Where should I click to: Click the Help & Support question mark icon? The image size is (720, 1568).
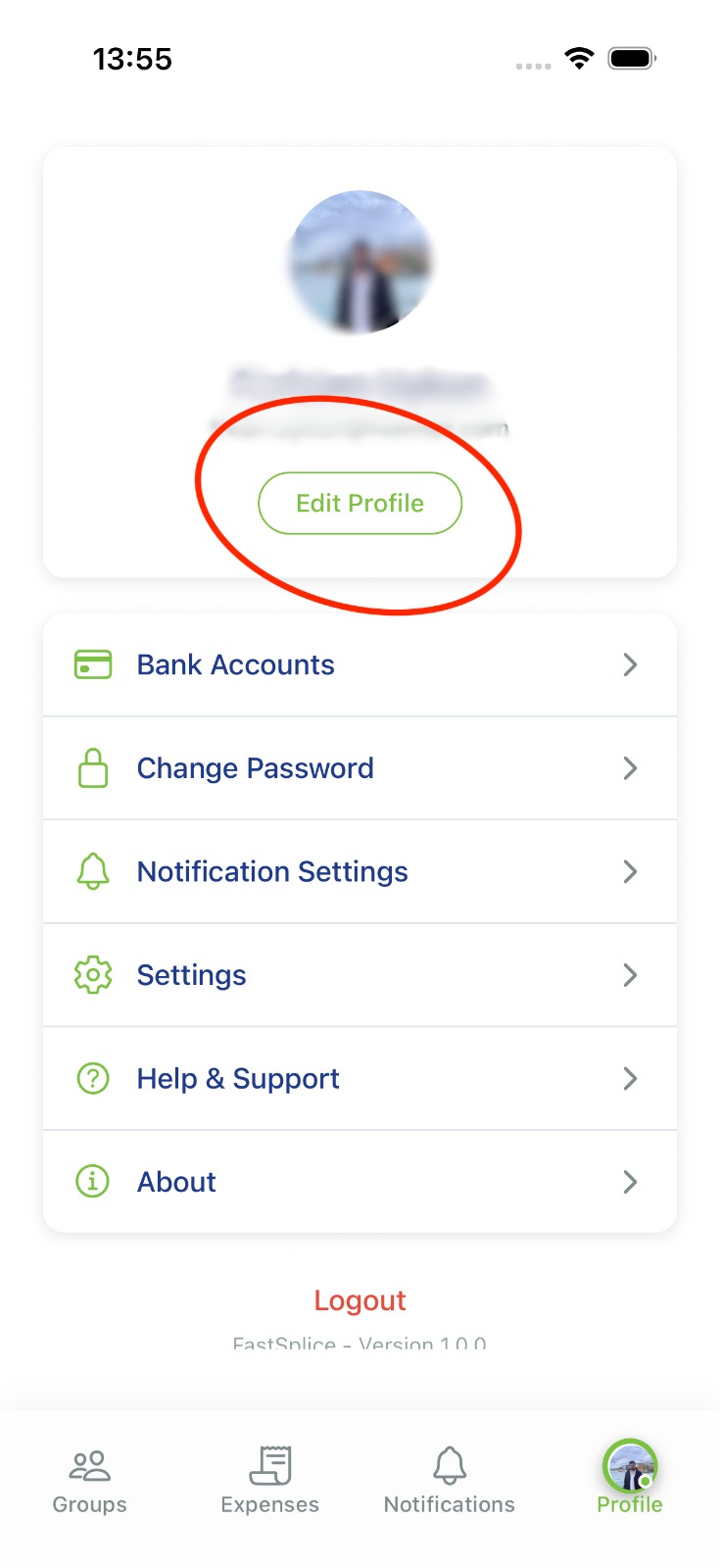tap(91, 1078)
